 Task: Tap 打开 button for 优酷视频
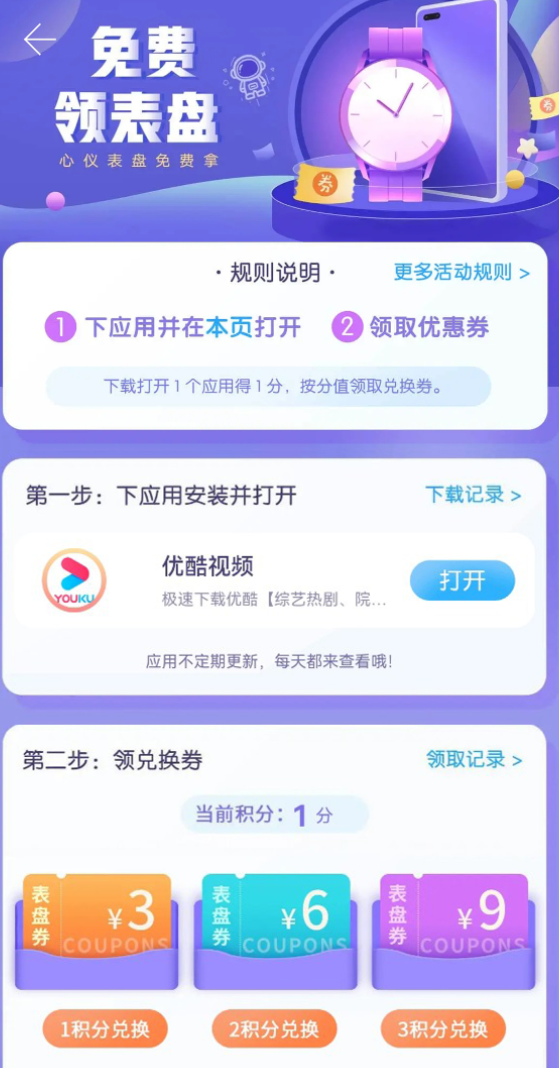pos(462,580)
